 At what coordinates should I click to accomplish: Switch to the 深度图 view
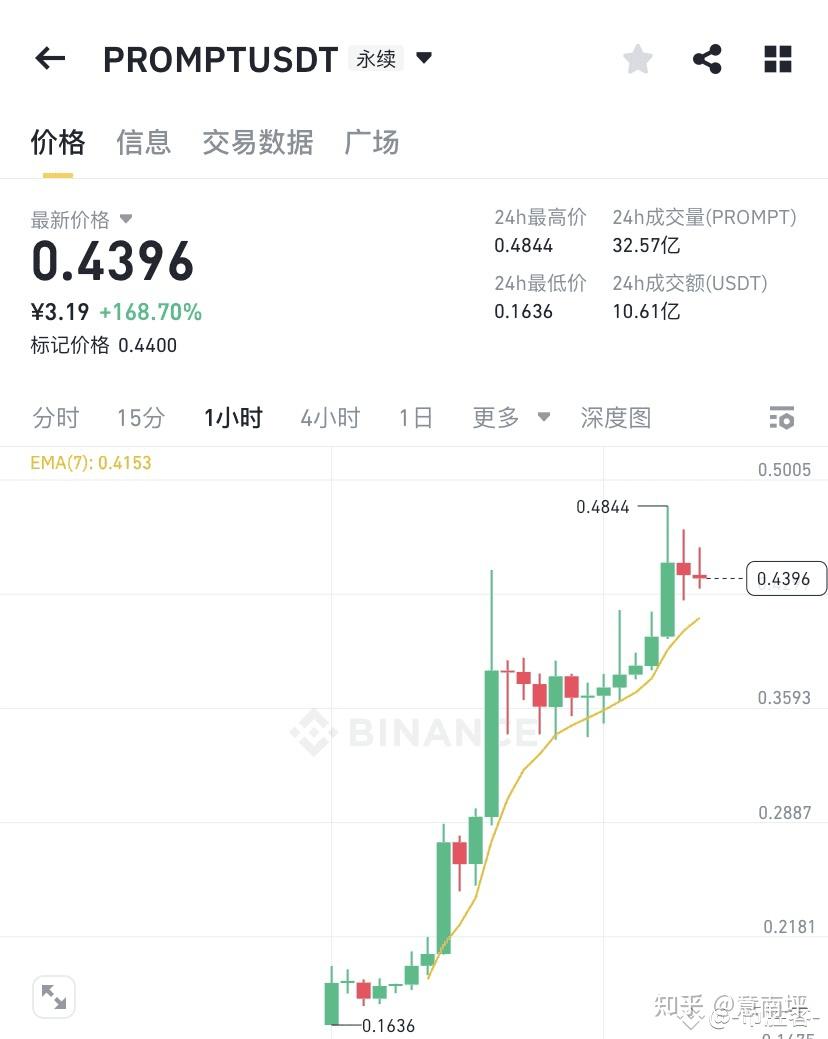(x=615, y=417)
